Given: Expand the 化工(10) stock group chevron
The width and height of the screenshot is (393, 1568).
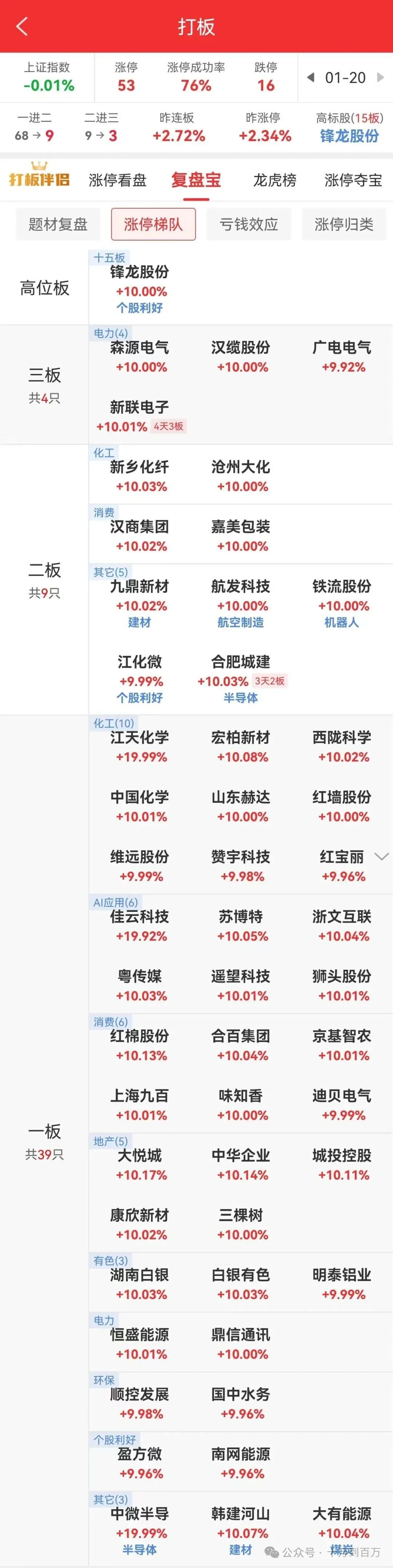Looking at the screenshot, I should coord(382,856).
